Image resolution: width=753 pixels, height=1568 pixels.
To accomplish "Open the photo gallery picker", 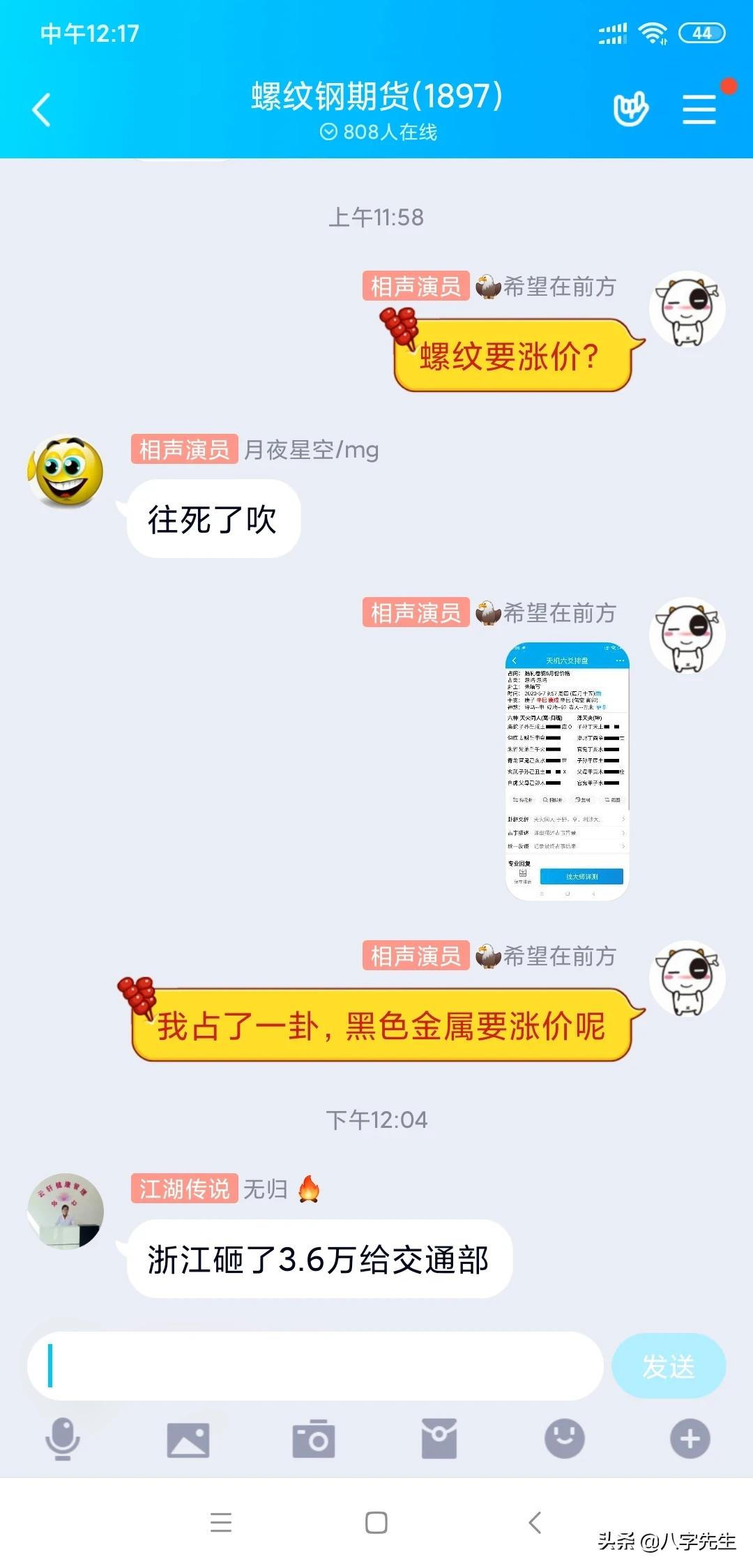I will pyautogui.click(x=188, y=1440).
